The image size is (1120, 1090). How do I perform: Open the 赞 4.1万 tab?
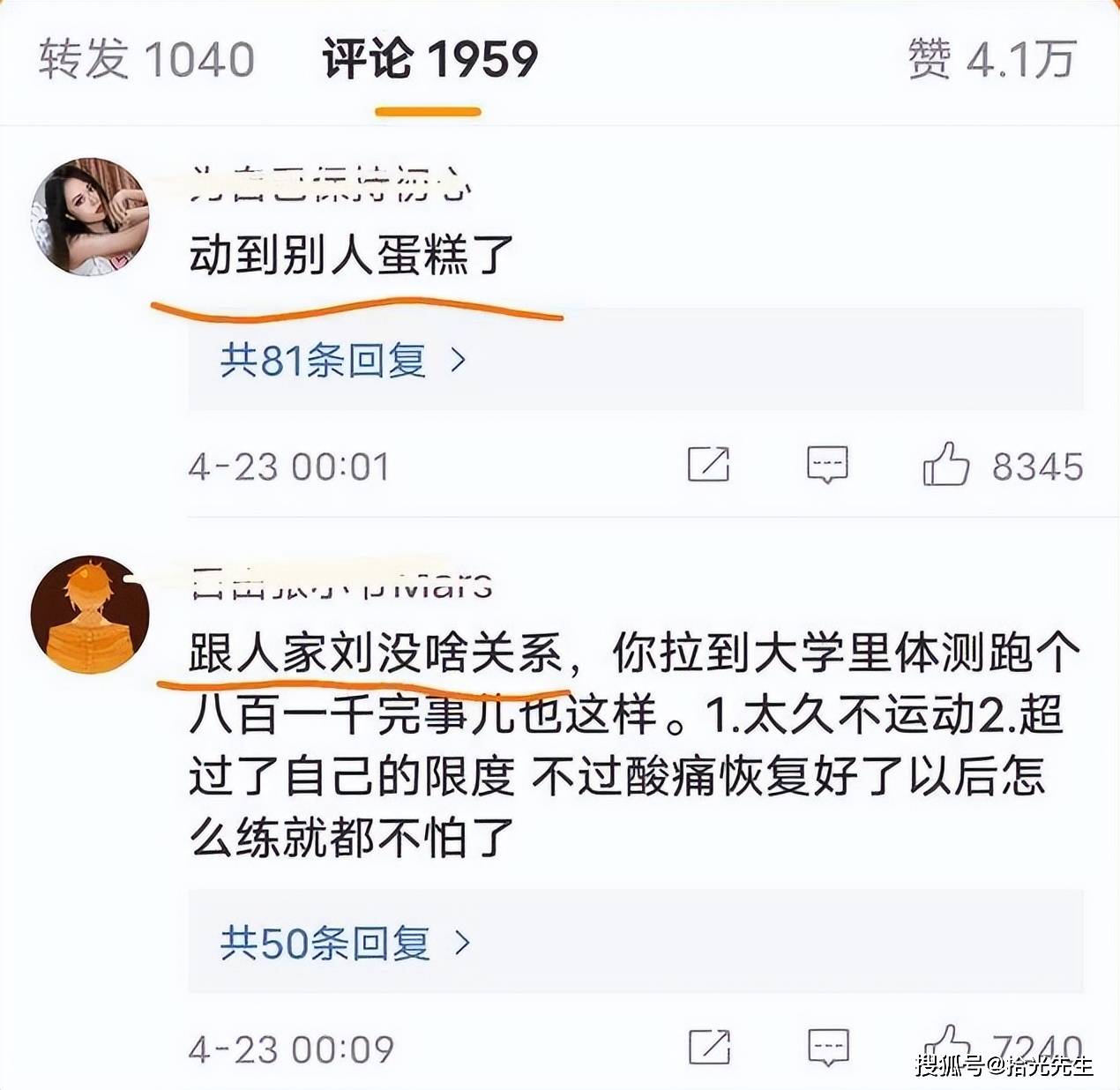tap(992, 60)
